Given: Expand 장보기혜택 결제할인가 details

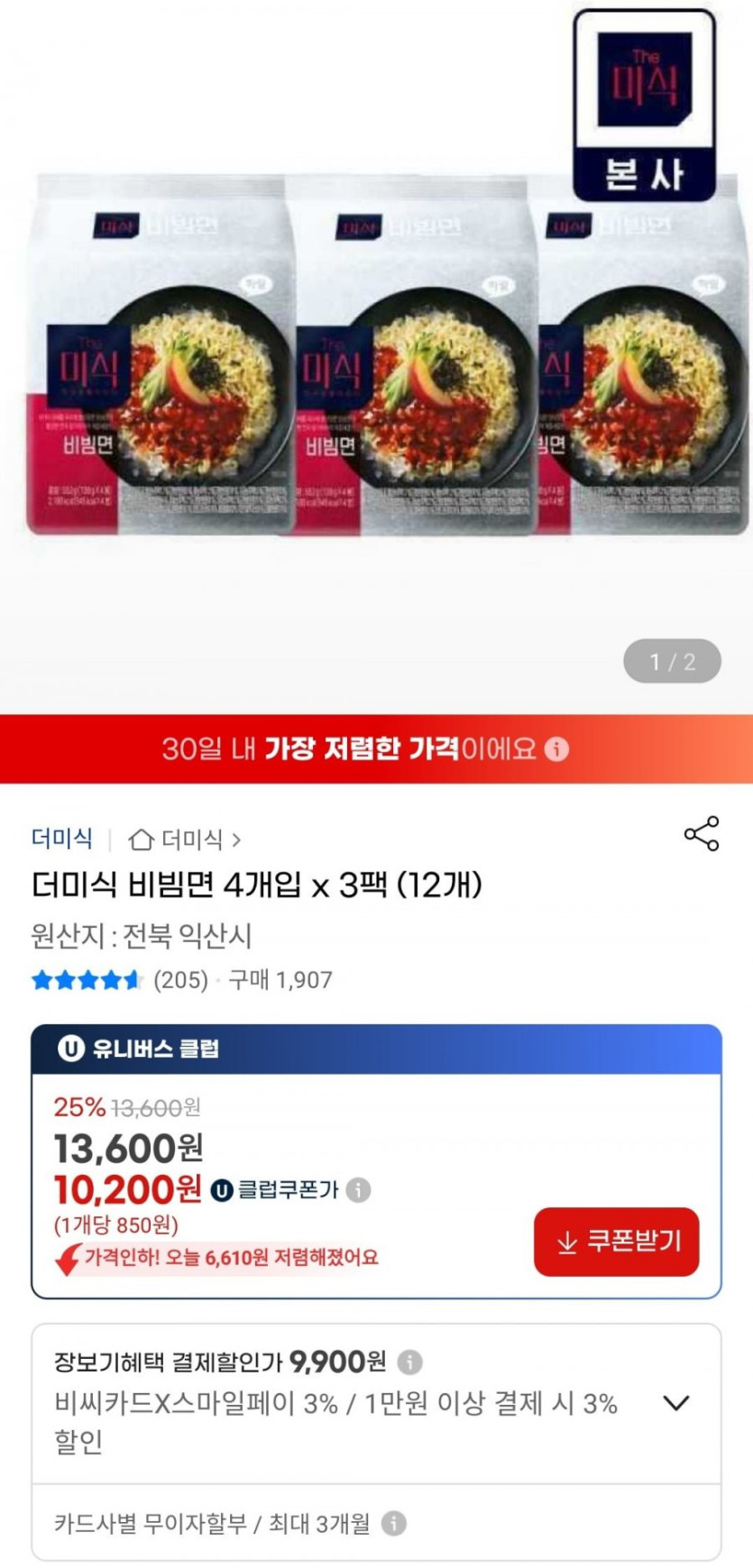Looking at the screenshot, I should tap(675, 1403).
